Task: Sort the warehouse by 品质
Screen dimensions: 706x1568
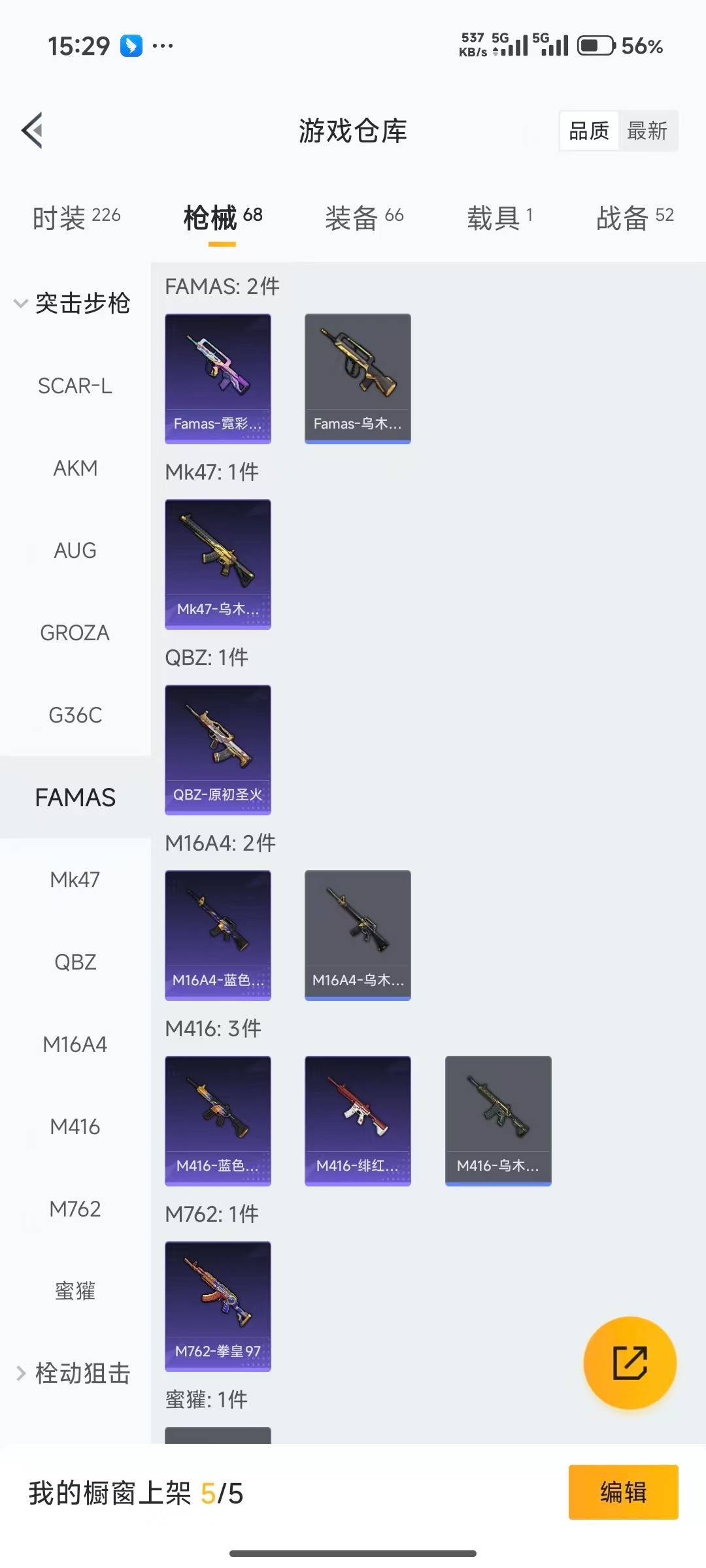Action: click(x=588, y=131)
